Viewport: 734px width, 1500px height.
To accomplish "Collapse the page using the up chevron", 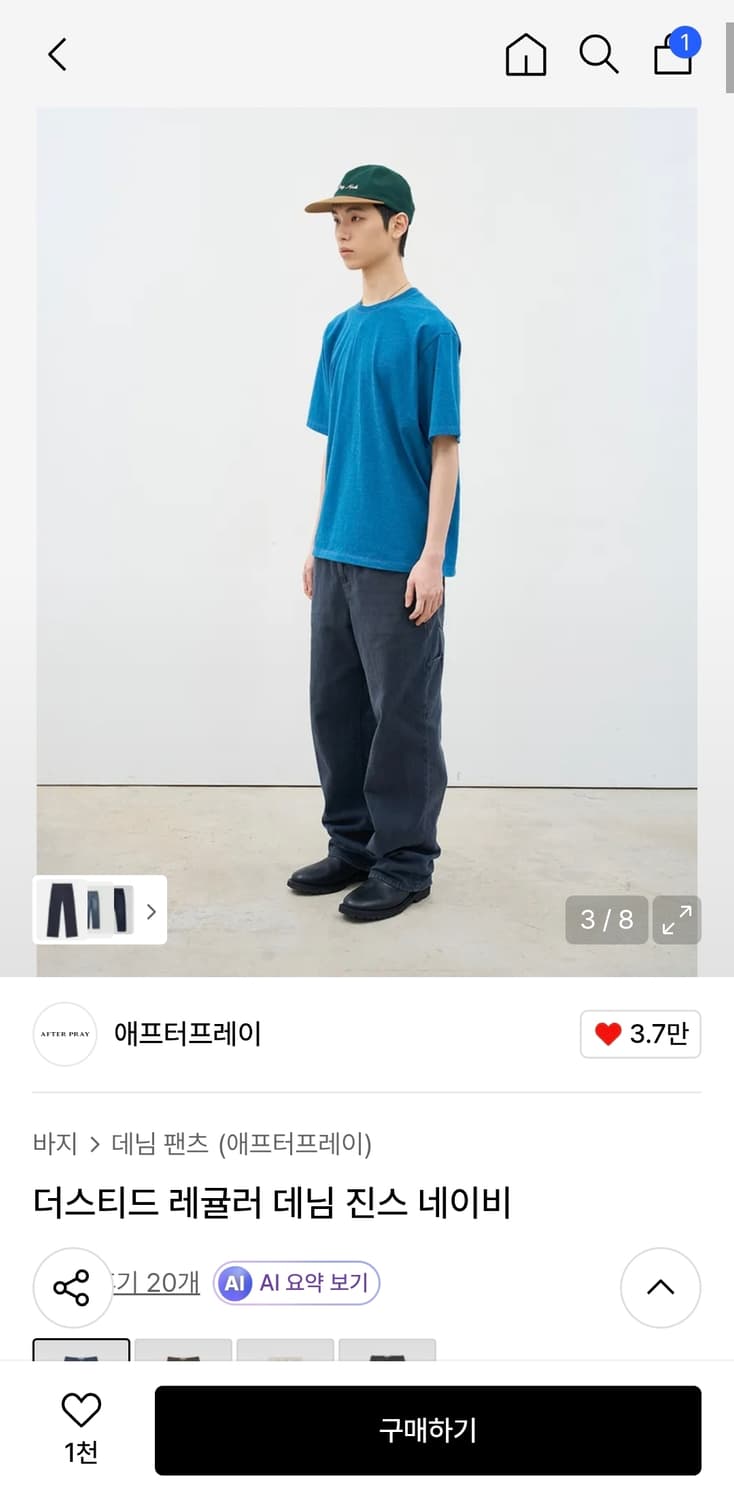I will [660, 1288].
